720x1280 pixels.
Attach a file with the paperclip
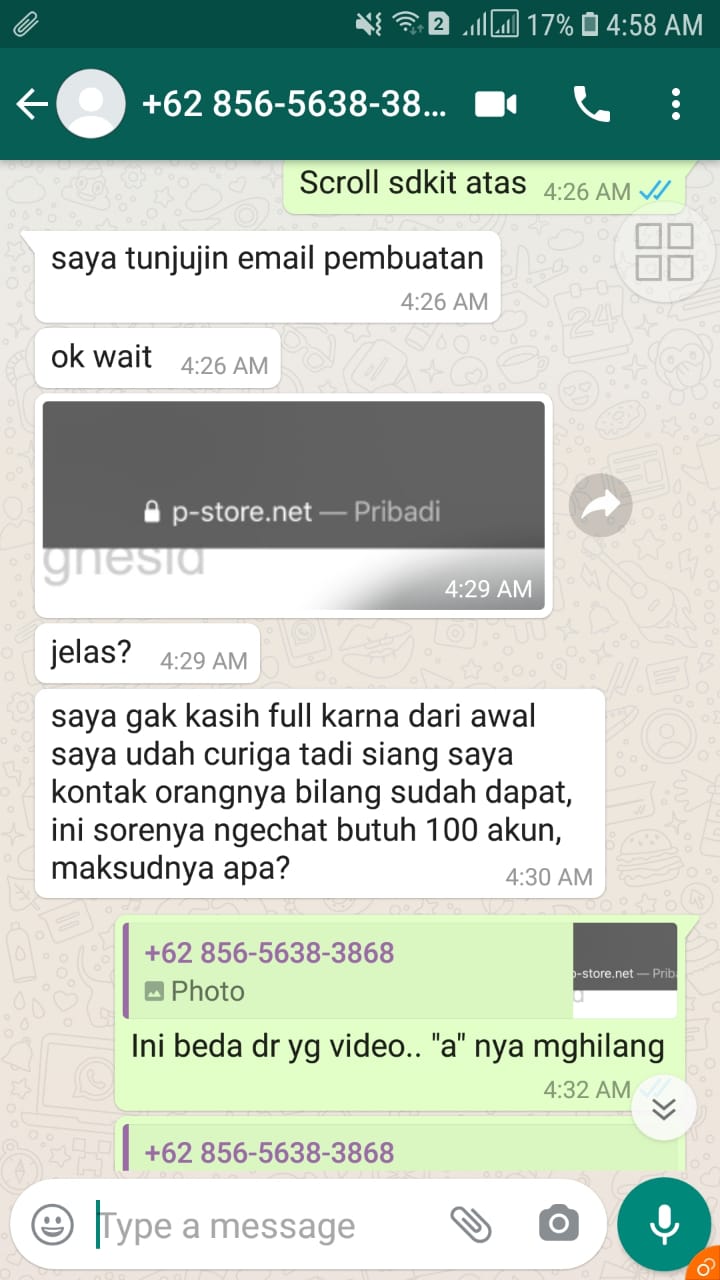pos(470,1223)
